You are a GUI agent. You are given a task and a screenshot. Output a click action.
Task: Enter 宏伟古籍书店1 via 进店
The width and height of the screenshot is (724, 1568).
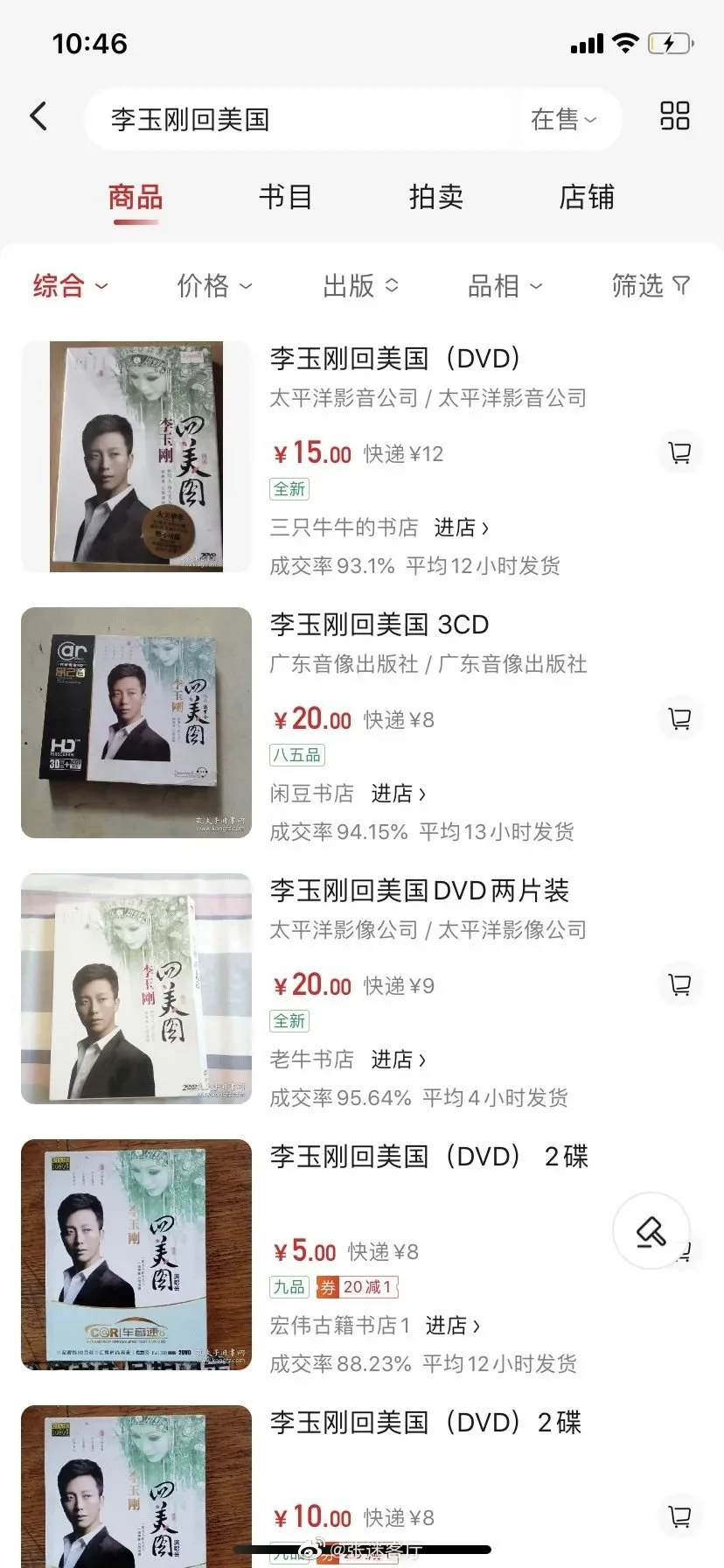tap(453, 1326)
